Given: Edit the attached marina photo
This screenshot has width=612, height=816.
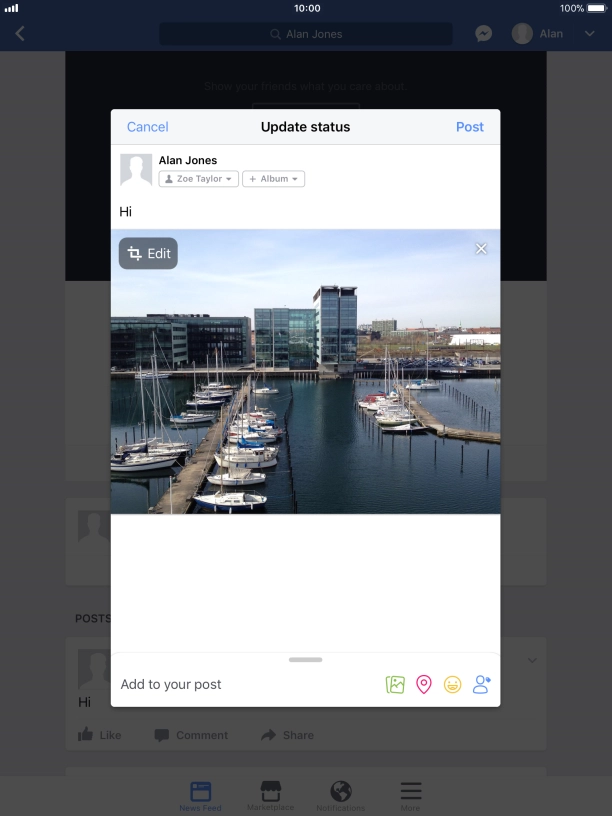Looking at the screenshot, I should 148,254.
